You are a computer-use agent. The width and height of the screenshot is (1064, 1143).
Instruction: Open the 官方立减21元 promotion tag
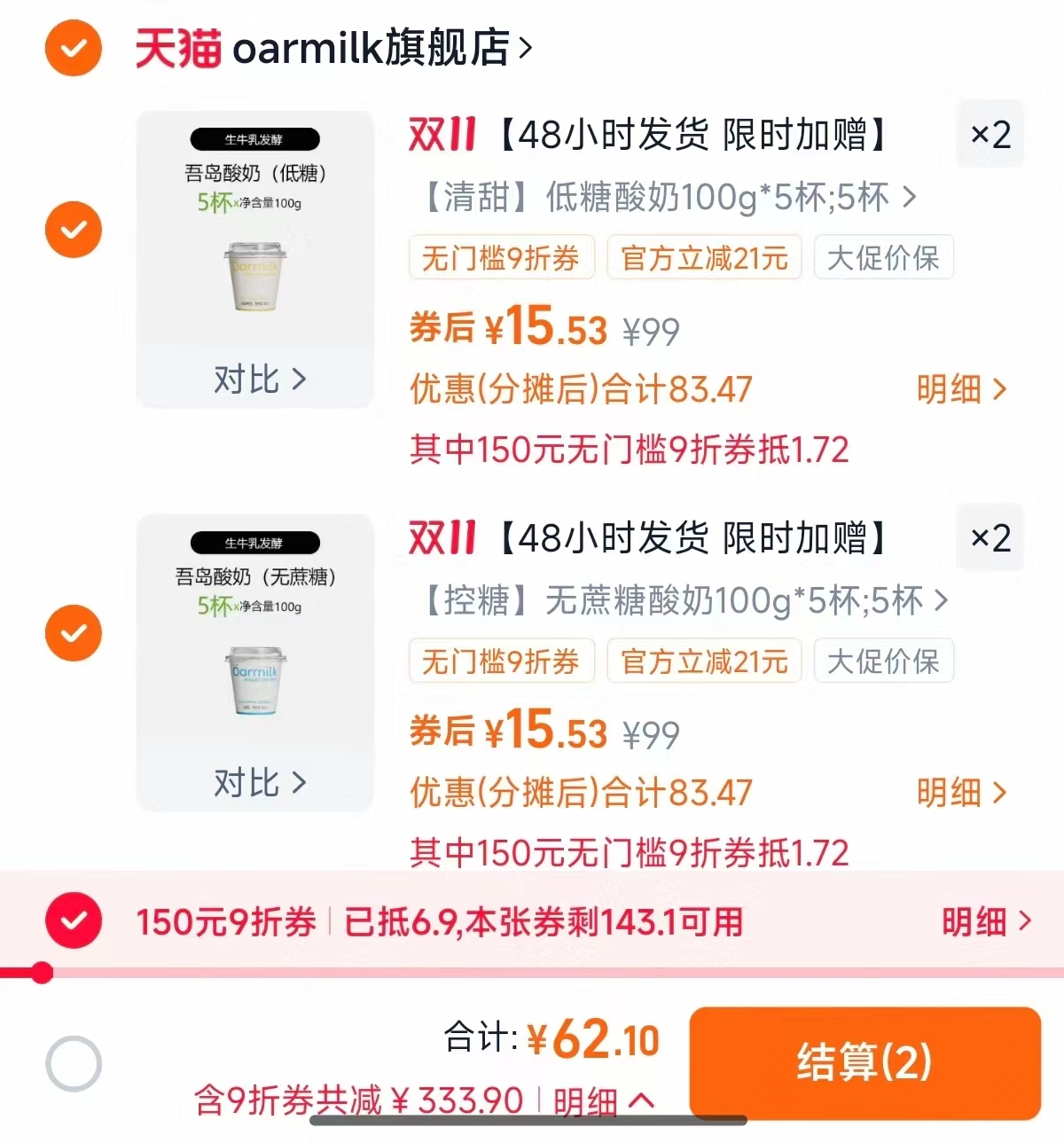click(704, 258)
